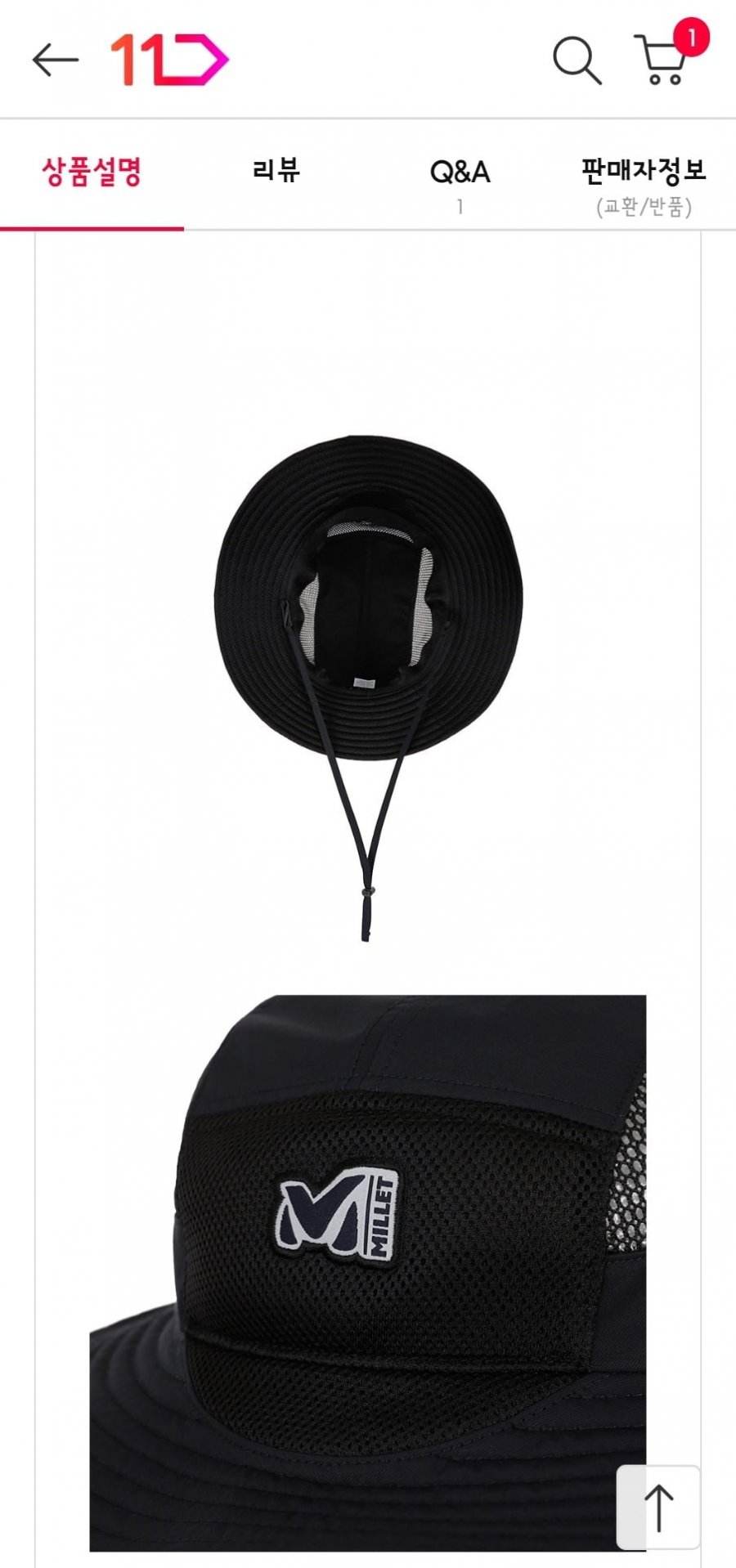Jump back to the top of the page
This screenshot has height=1568, width=736.
658,1508
